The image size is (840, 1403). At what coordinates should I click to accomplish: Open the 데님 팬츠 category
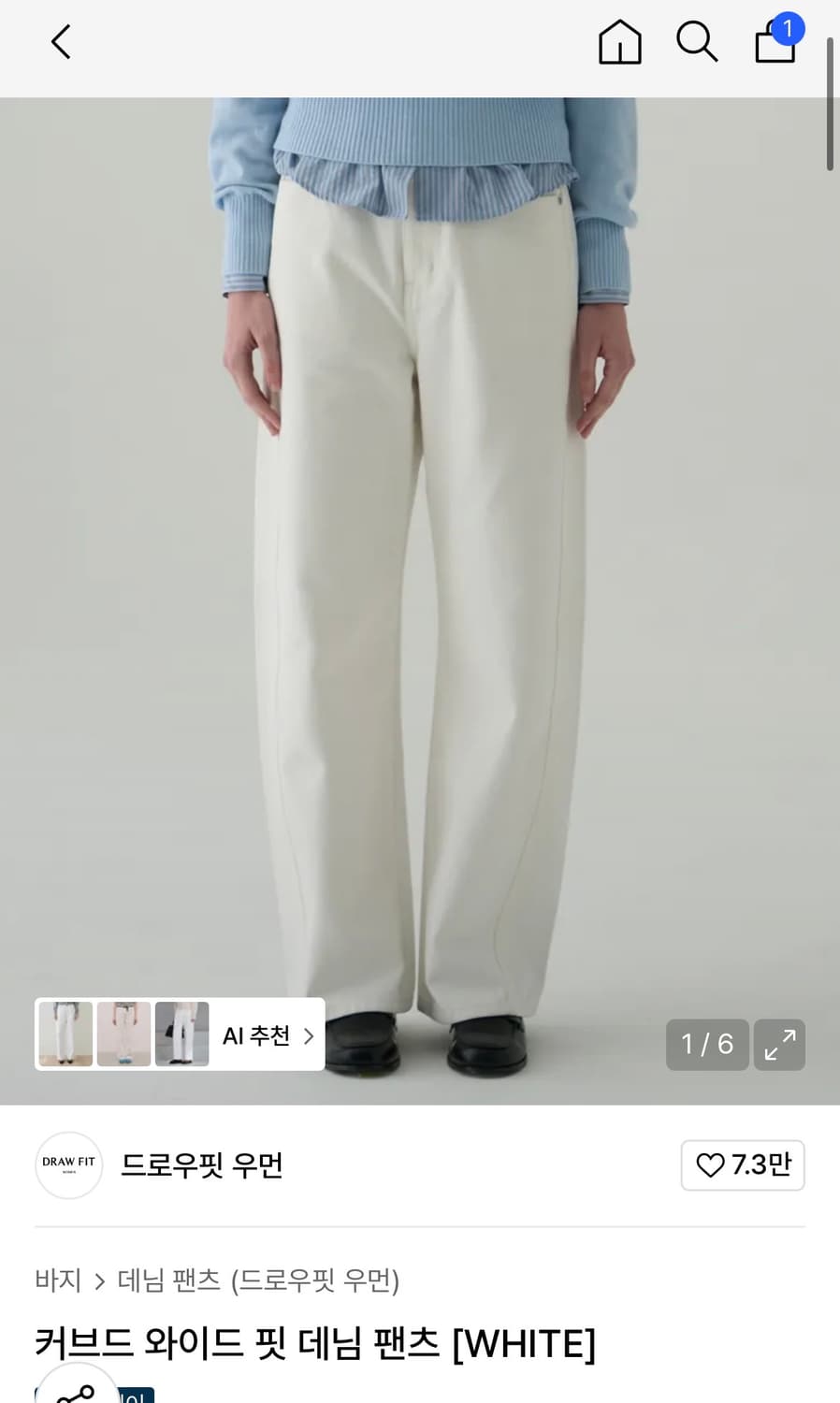point(169,1282)
